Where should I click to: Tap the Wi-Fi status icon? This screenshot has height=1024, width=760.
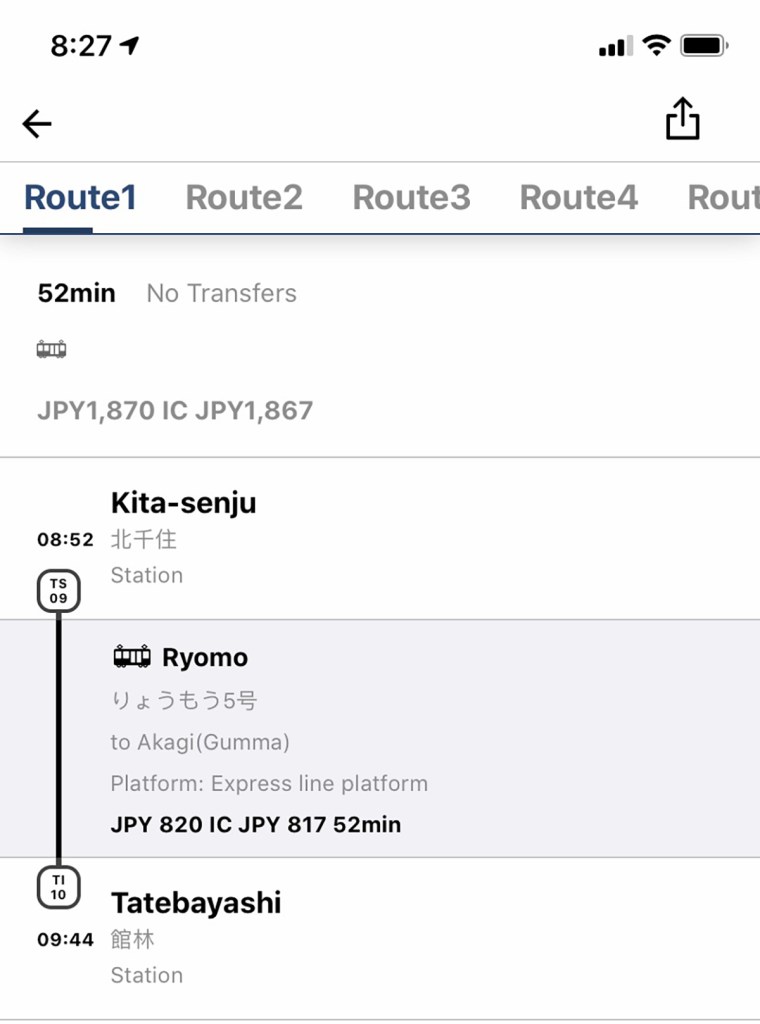pyautogui.click(x=655, y=44)
